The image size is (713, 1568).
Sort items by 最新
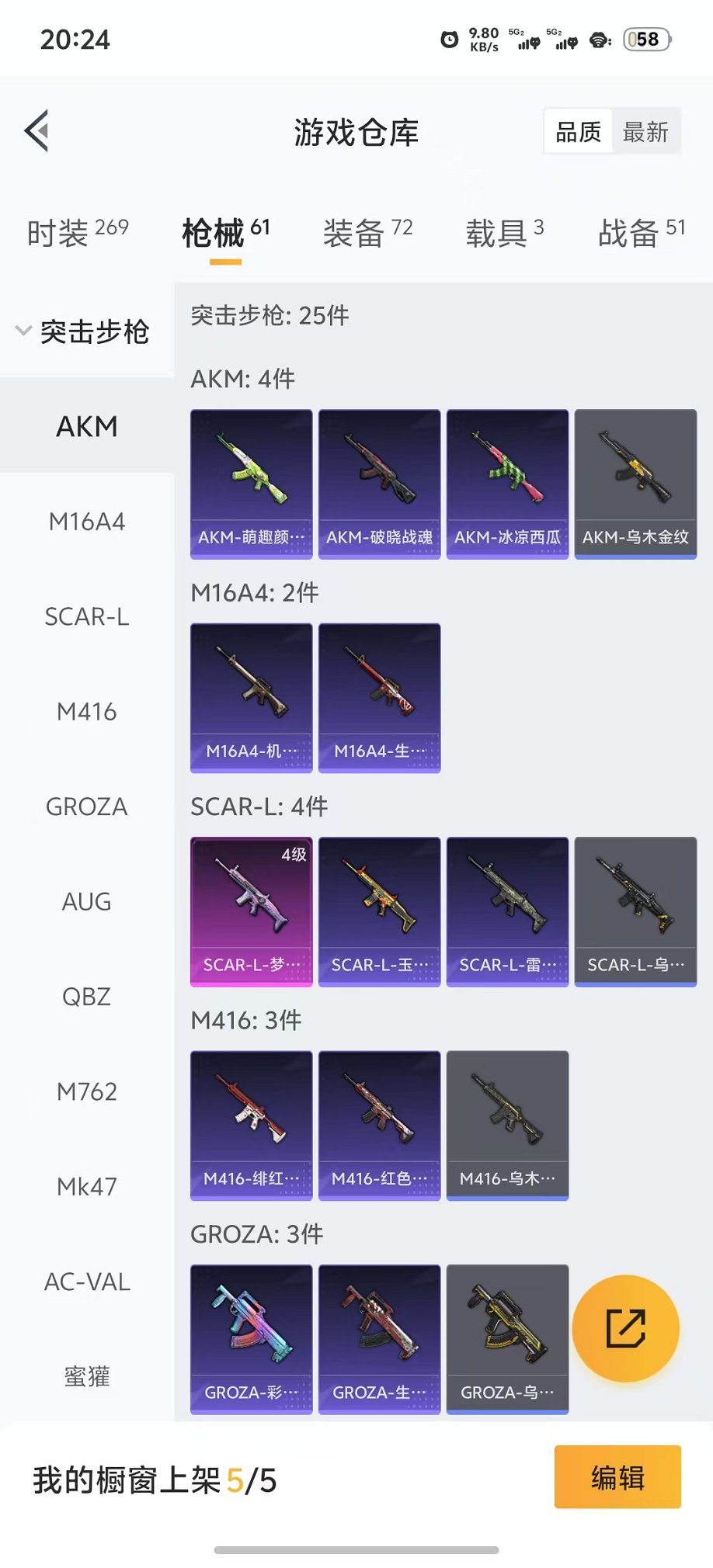(645, 132)
